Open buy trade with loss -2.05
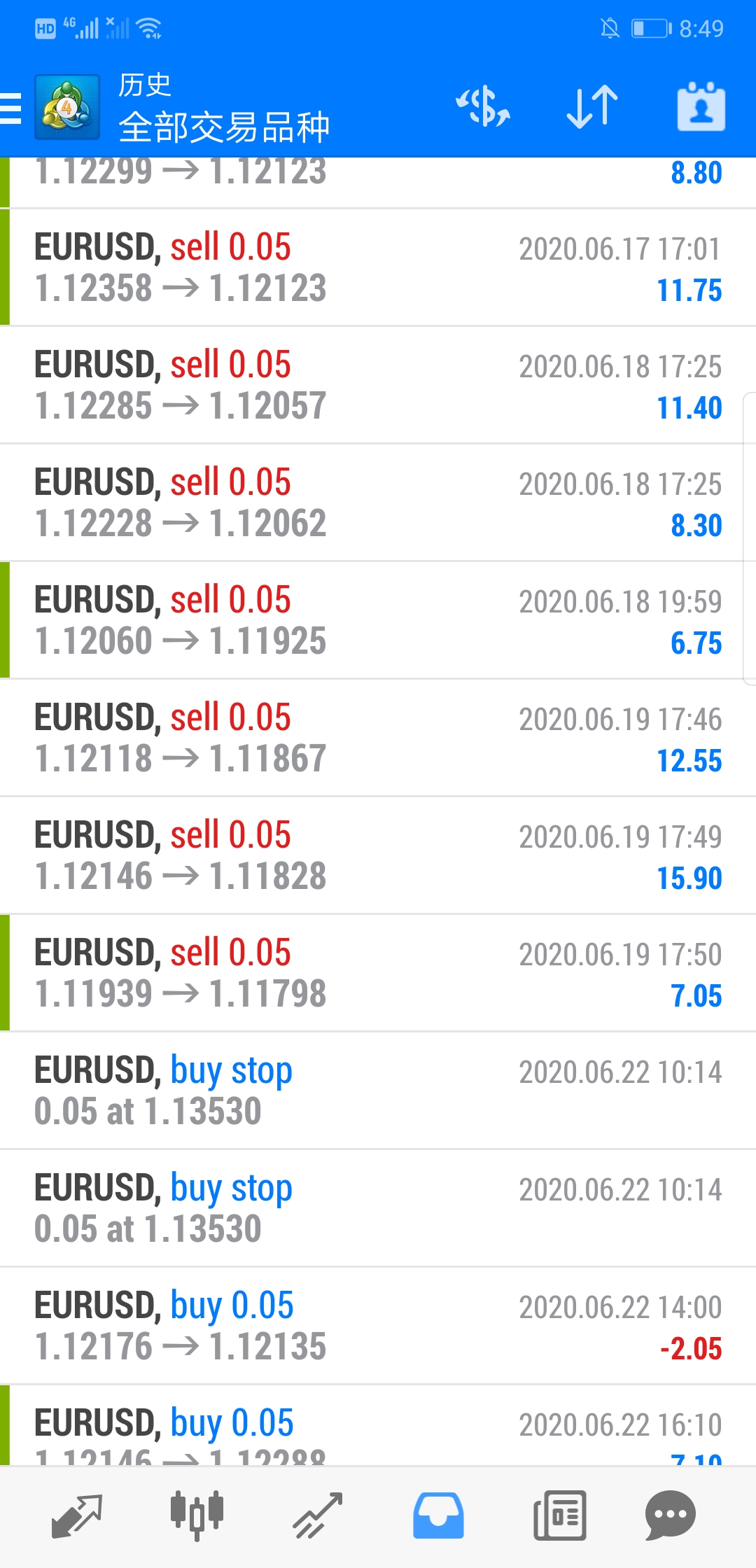 (x=378, y=1326)
